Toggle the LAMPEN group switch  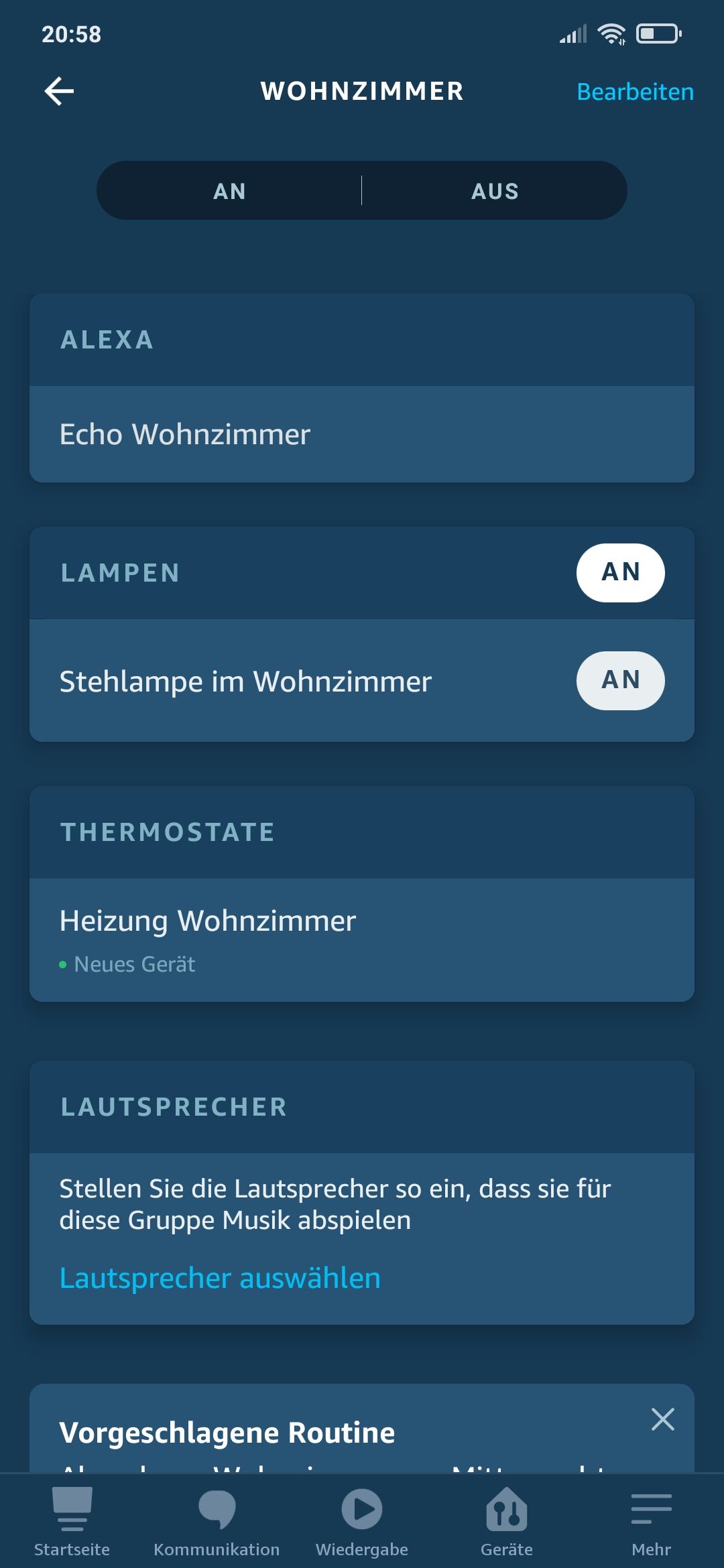tap(620, 573)
